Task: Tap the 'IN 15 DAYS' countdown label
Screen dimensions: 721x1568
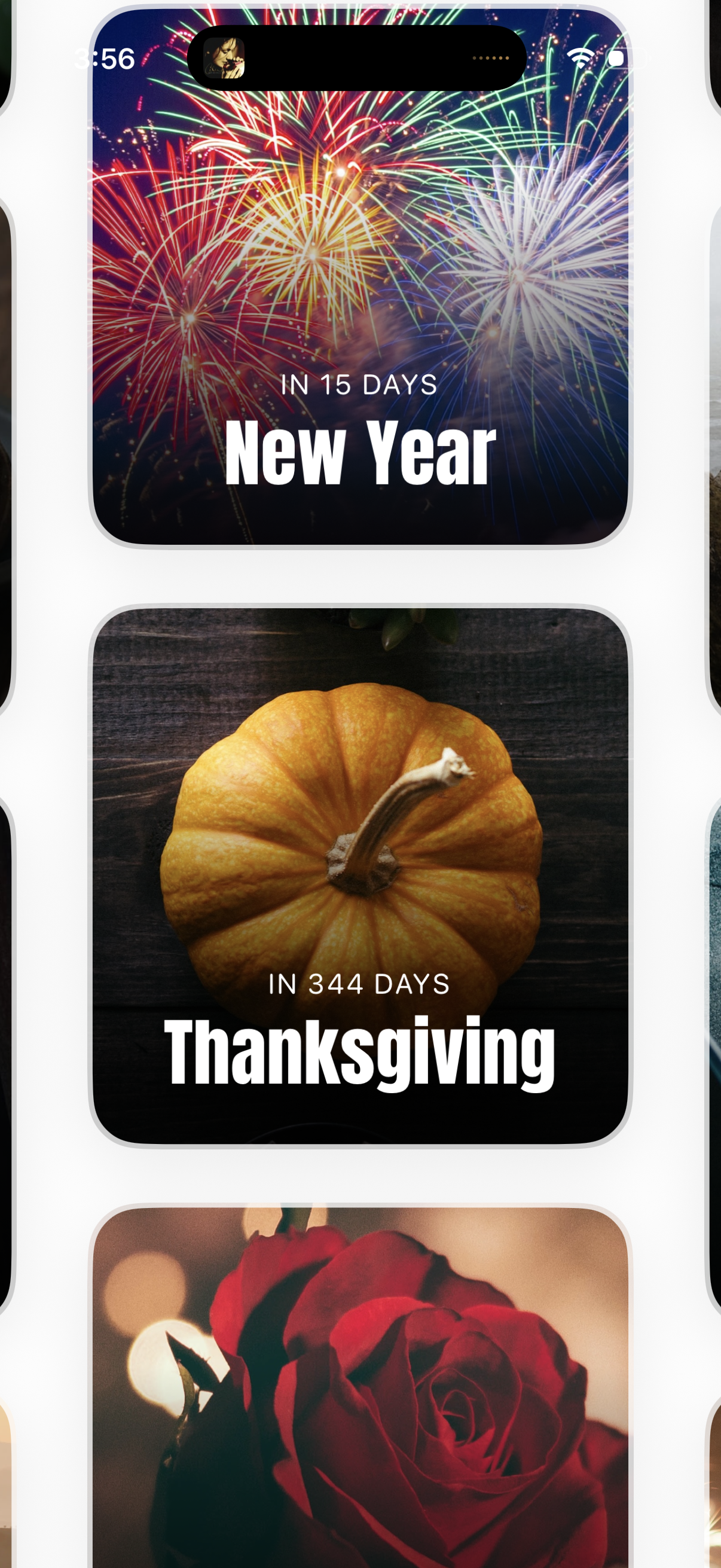Action: tap(360, 383)
